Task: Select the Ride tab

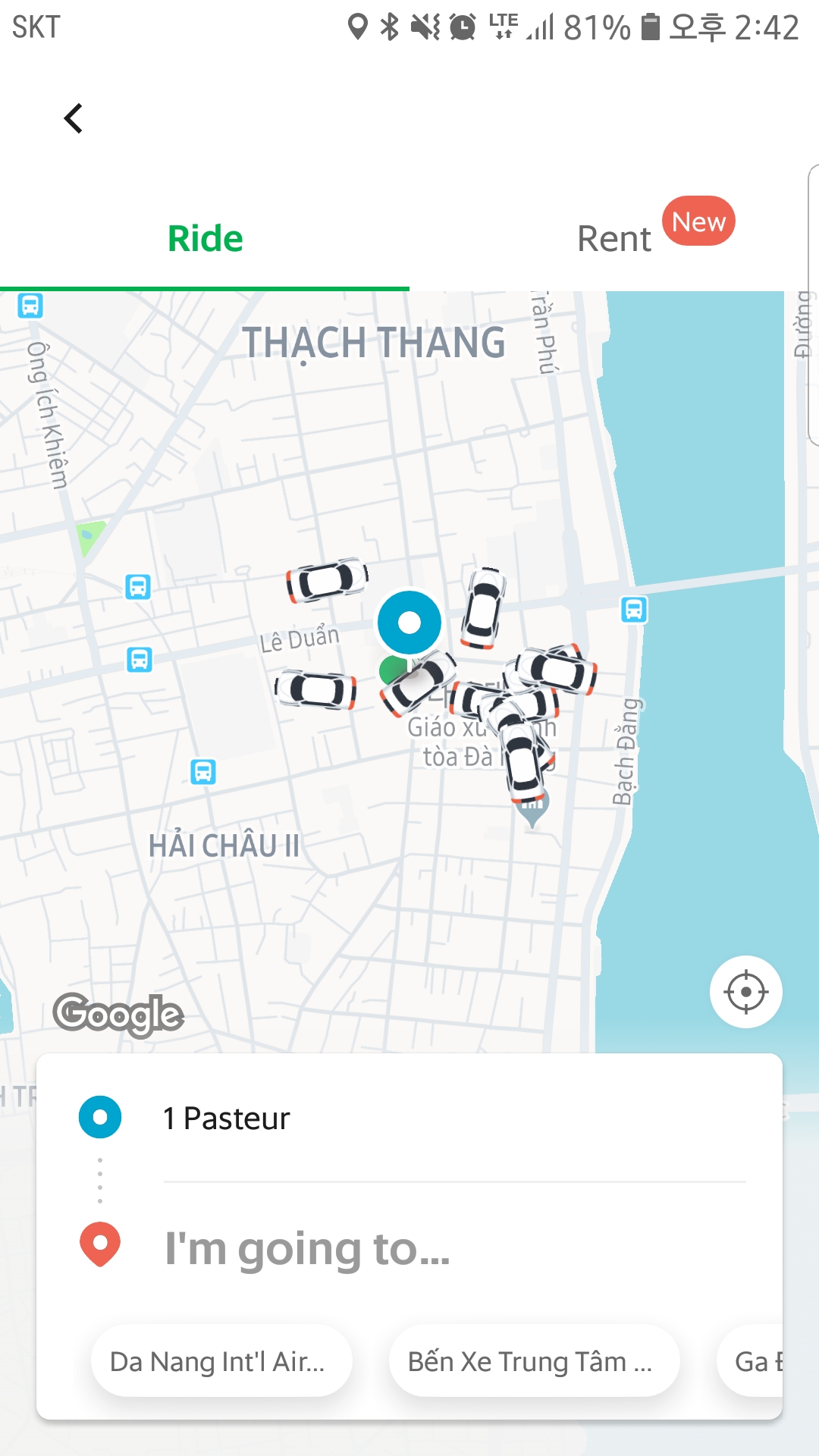Action: pos(205,238)
